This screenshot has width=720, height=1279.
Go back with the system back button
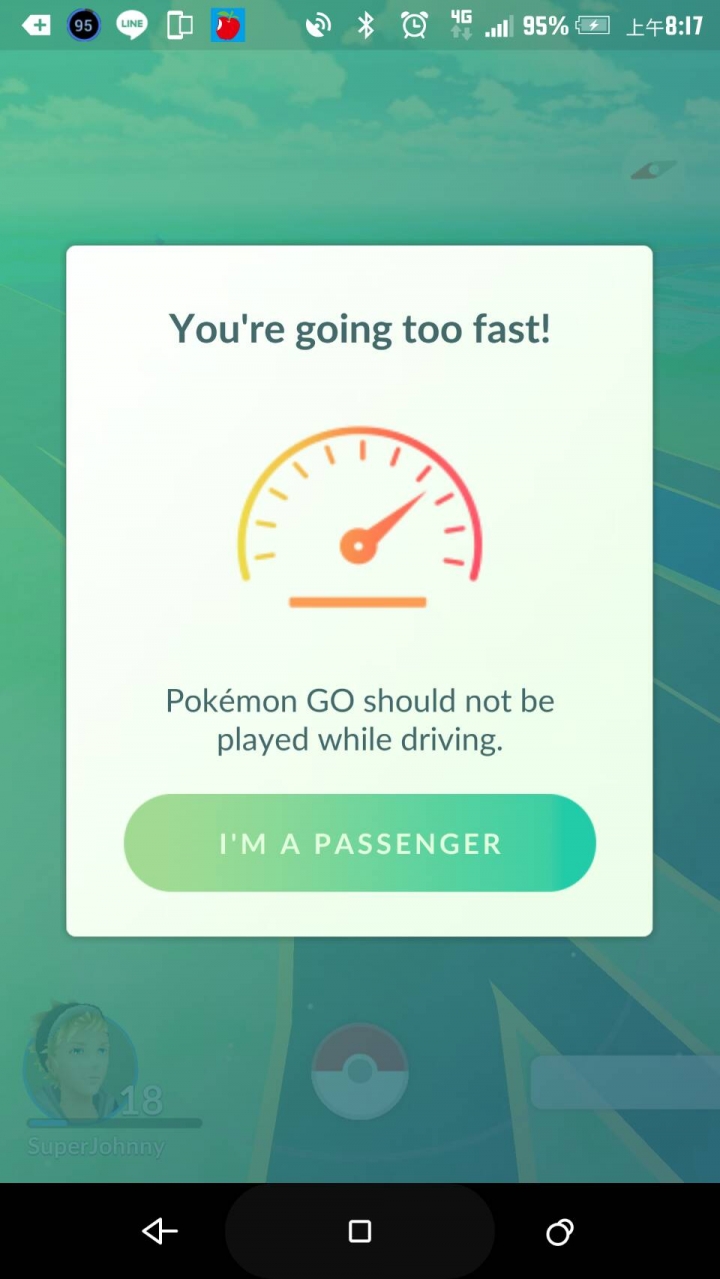click(x=160, y=1231)
